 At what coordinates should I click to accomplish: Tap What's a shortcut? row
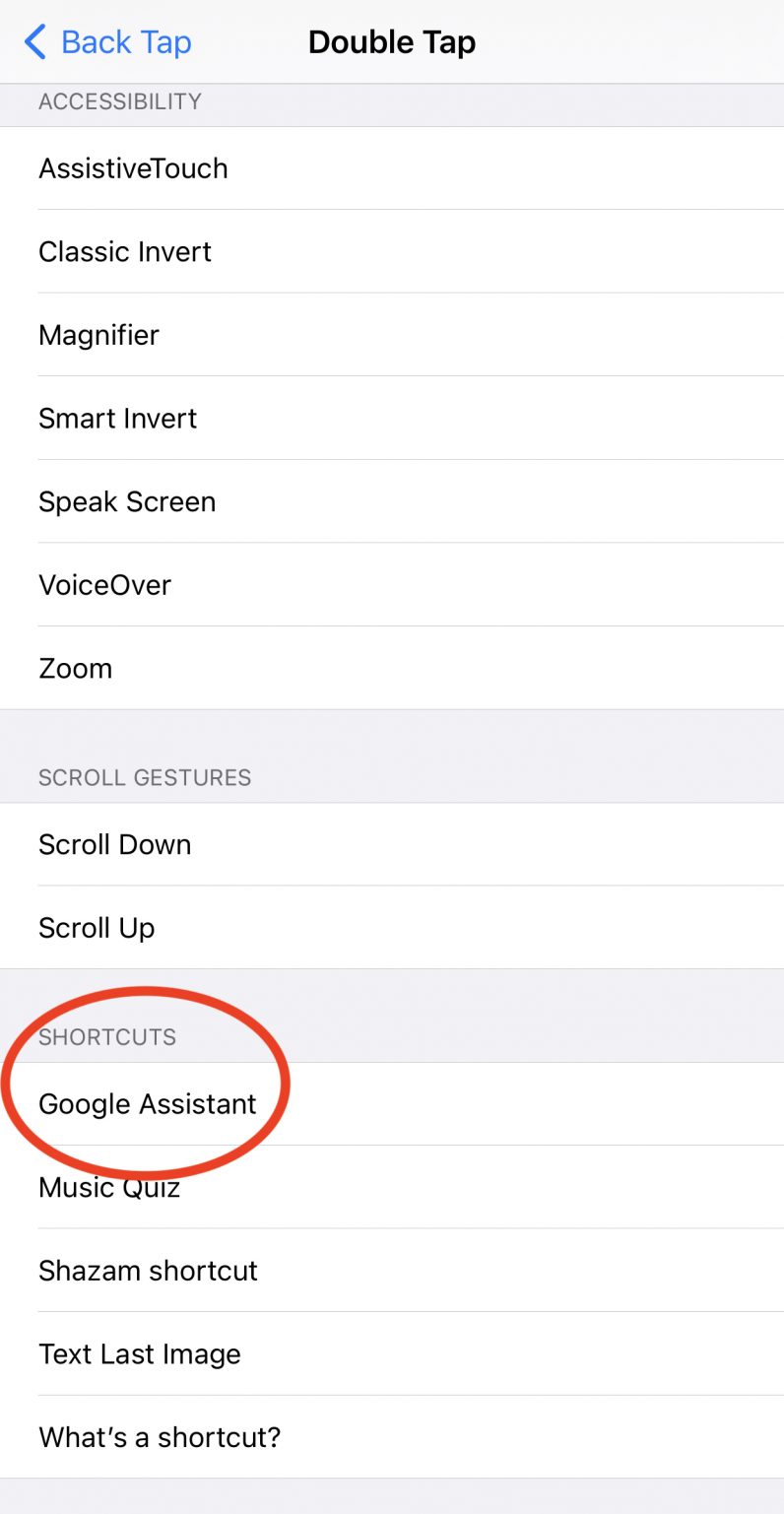(x=392, y=1437)
